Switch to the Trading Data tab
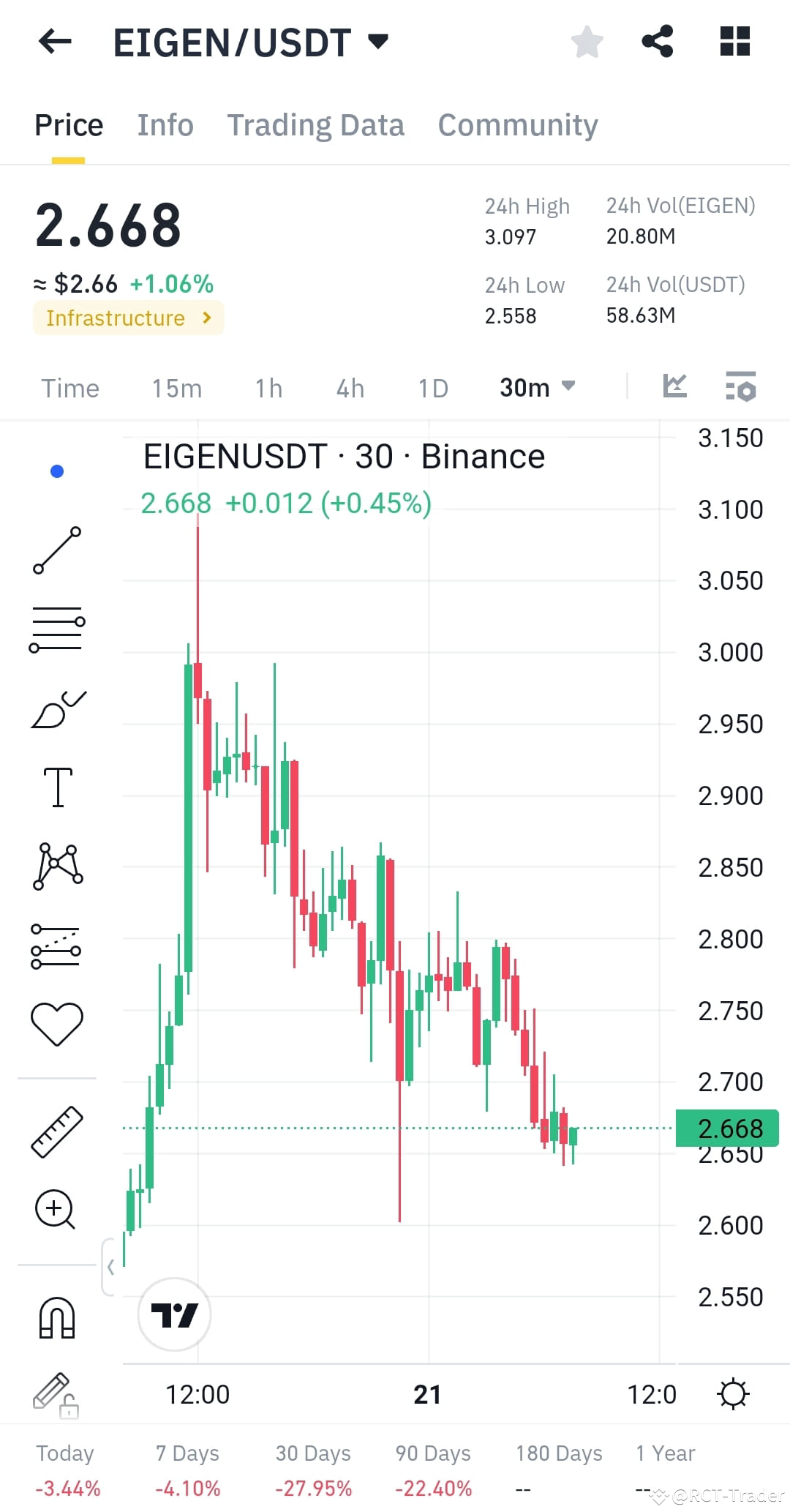The image size is (790, 1512). pos(316,124)
